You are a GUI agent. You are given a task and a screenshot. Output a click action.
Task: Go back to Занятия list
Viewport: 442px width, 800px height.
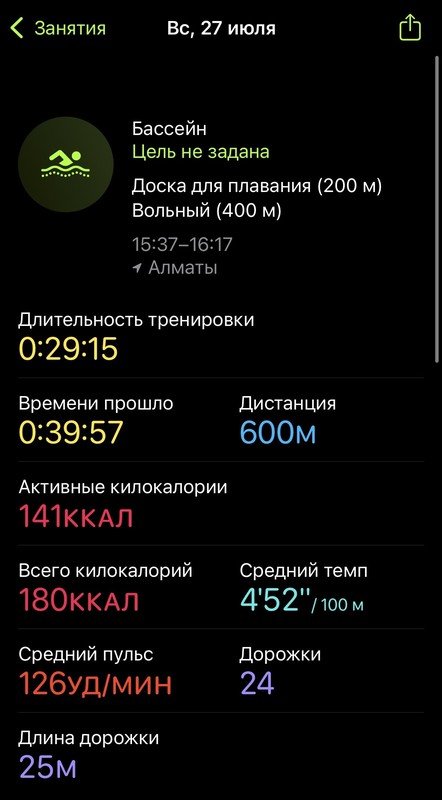tap(58, 28)
